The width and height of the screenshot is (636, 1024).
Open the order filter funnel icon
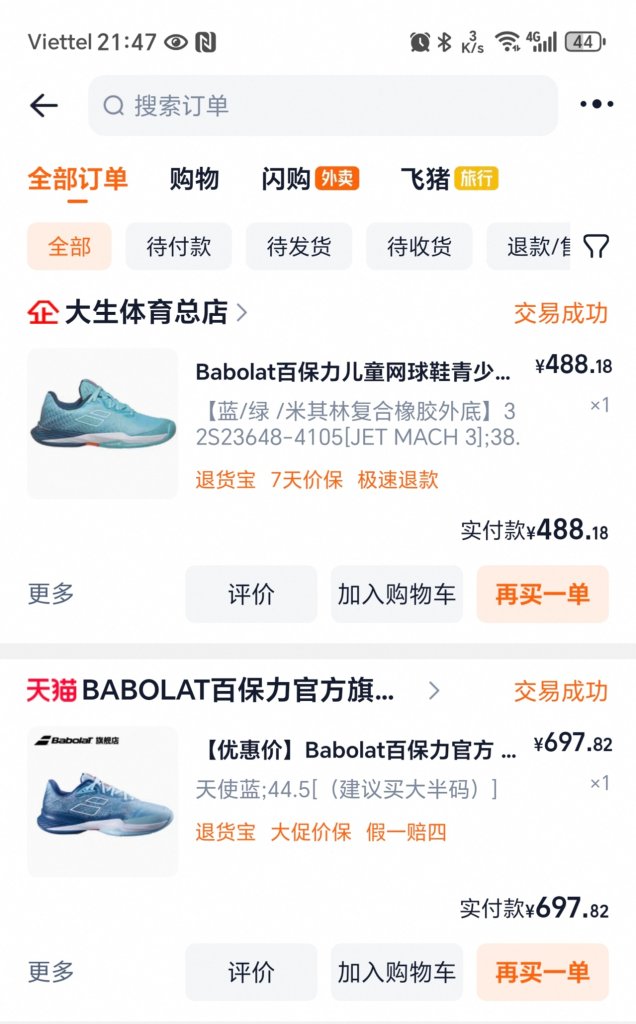(596, 247)
